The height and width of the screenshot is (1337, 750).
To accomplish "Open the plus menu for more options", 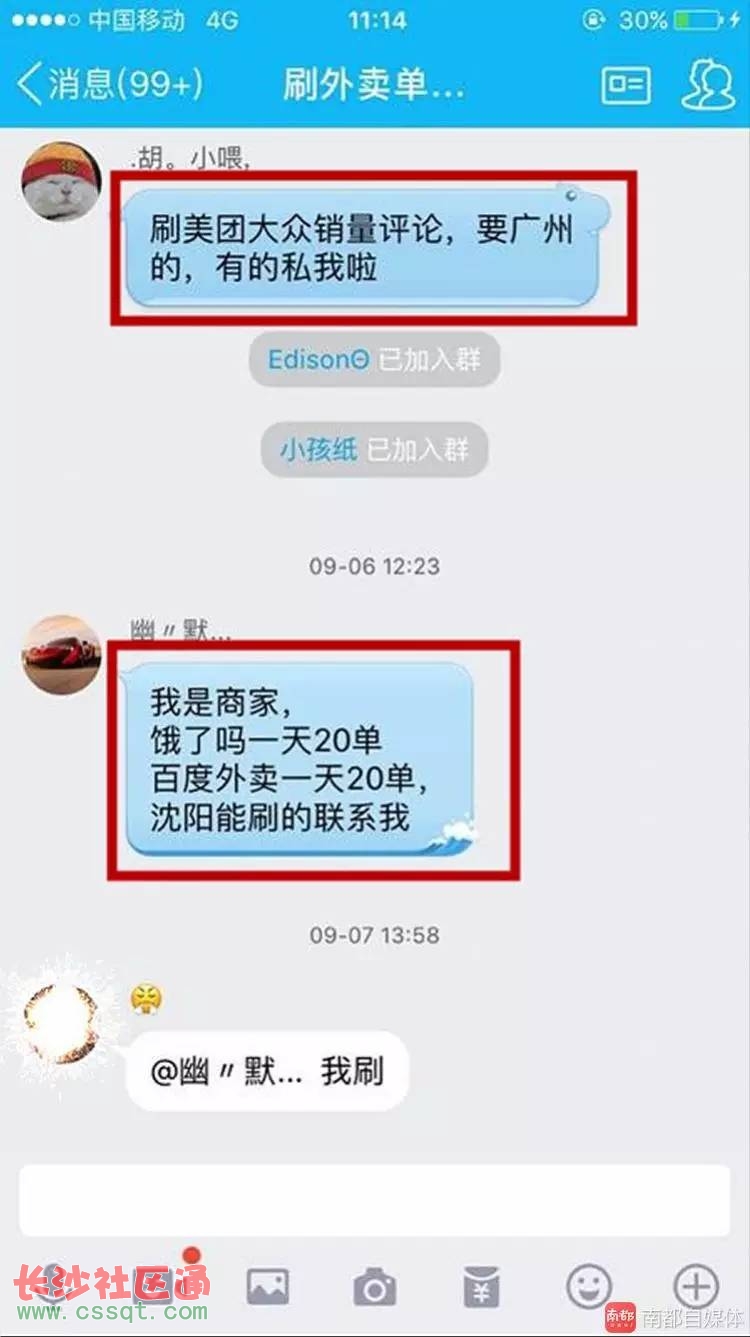I will click(696, 1286).
